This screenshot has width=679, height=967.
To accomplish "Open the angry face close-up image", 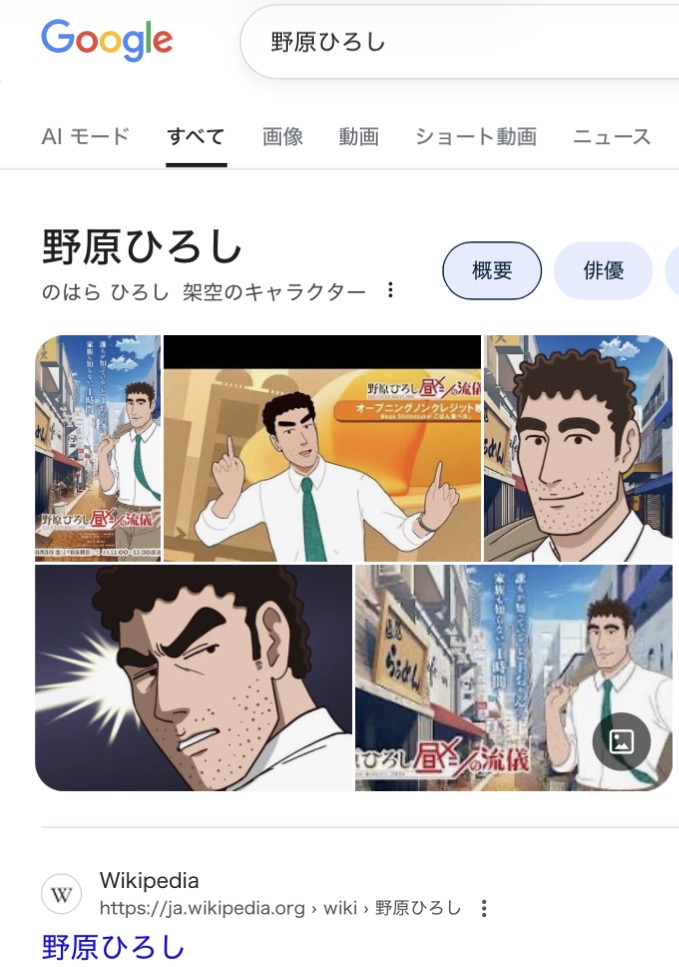I will click(x=194, y=677).
